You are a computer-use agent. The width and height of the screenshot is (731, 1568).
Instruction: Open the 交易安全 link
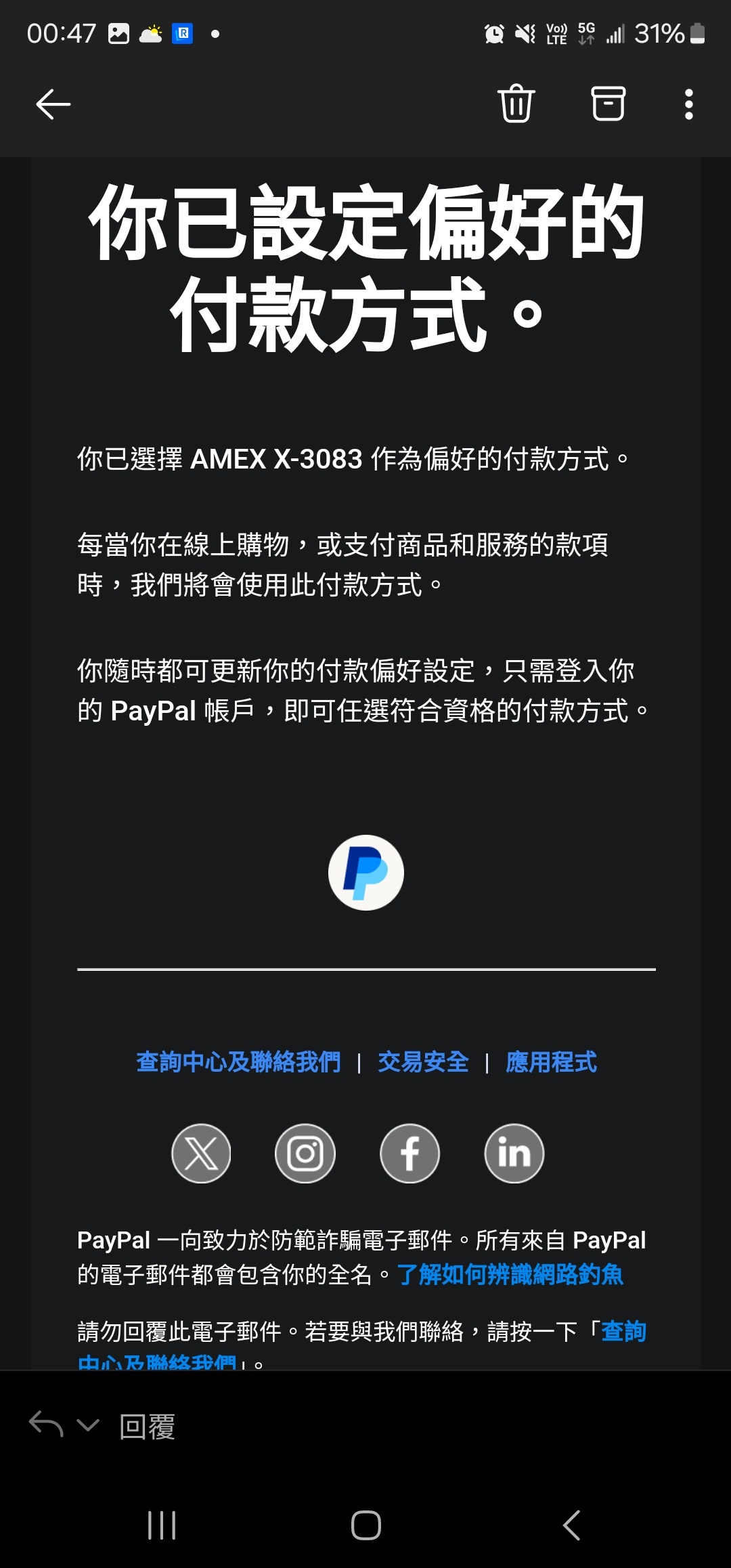click(423, 1062)
